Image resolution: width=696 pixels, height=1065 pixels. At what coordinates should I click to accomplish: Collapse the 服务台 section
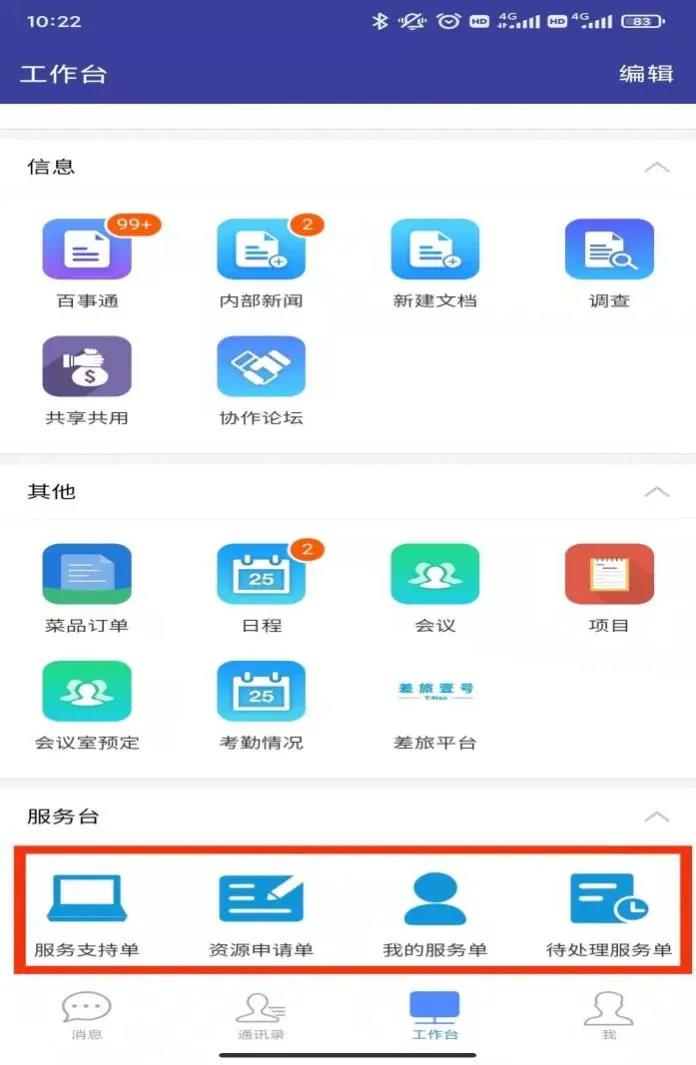coord(656,817)
